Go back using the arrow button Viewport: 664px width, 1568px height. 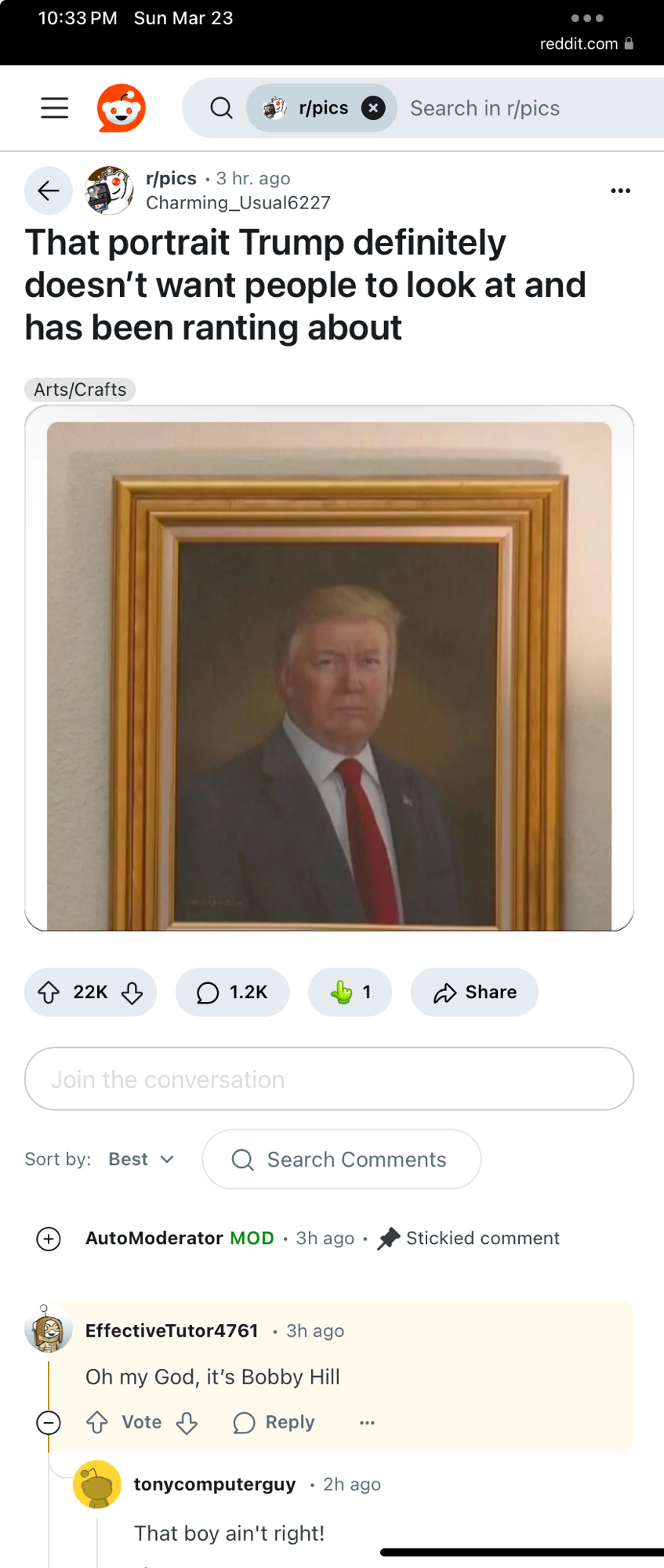pos(49,191)
